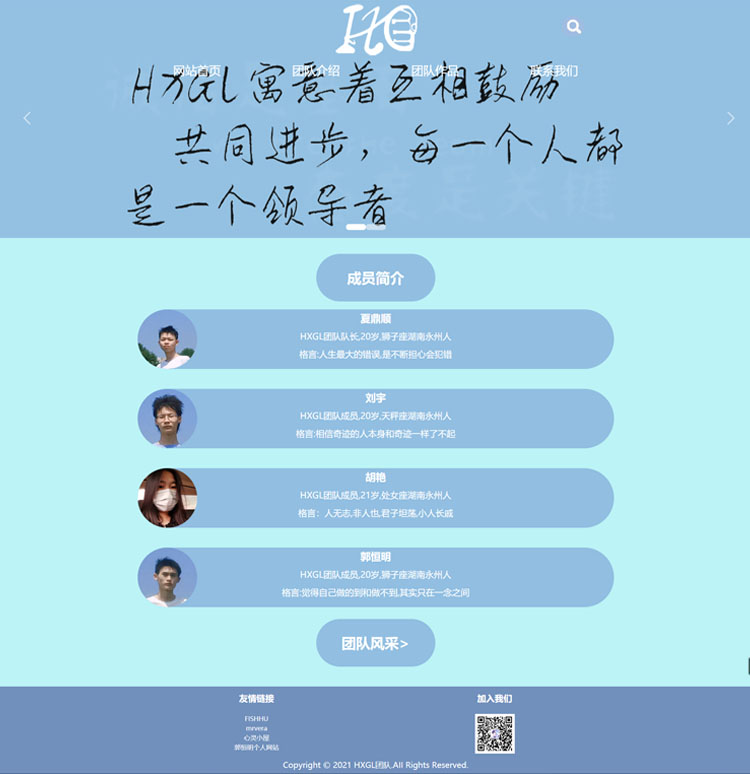Open the 心灵小屋 friendly link
The image size is (750, 774).
click(256, 738)
